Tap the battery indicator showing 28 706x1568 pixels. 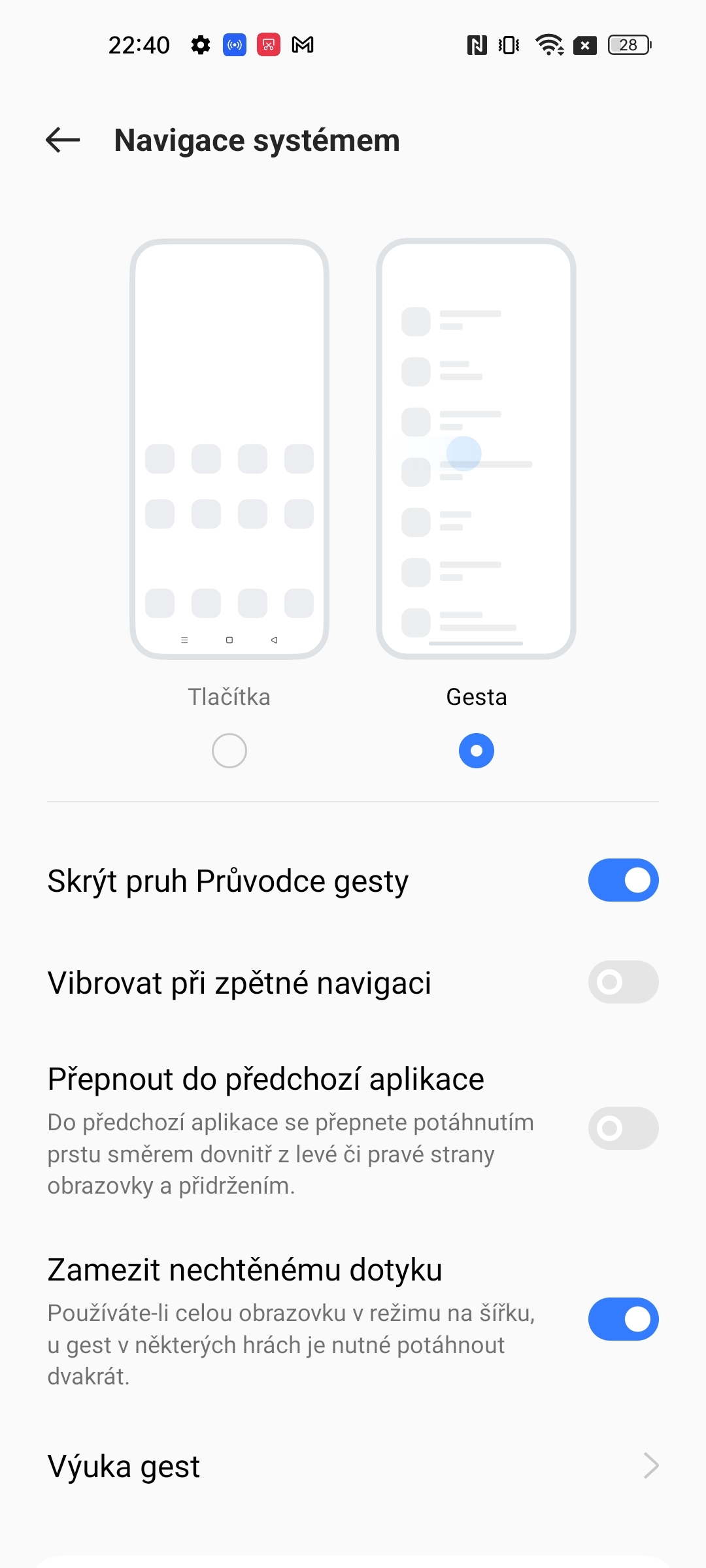point(629,44)
